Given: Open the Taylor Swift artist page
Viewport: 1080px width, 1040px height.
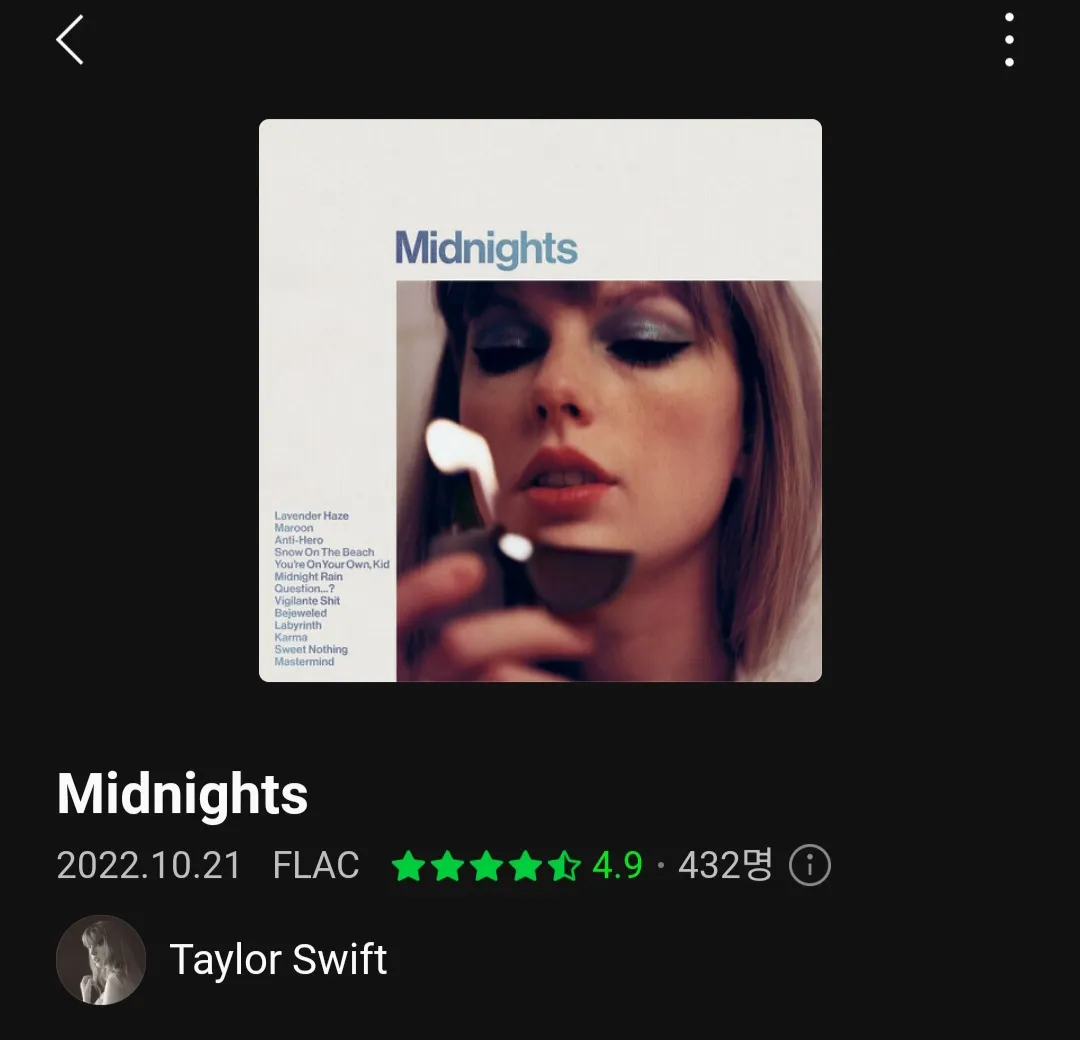Looking at the screenshot, I should pyautogui.click(x=277, y=960).
